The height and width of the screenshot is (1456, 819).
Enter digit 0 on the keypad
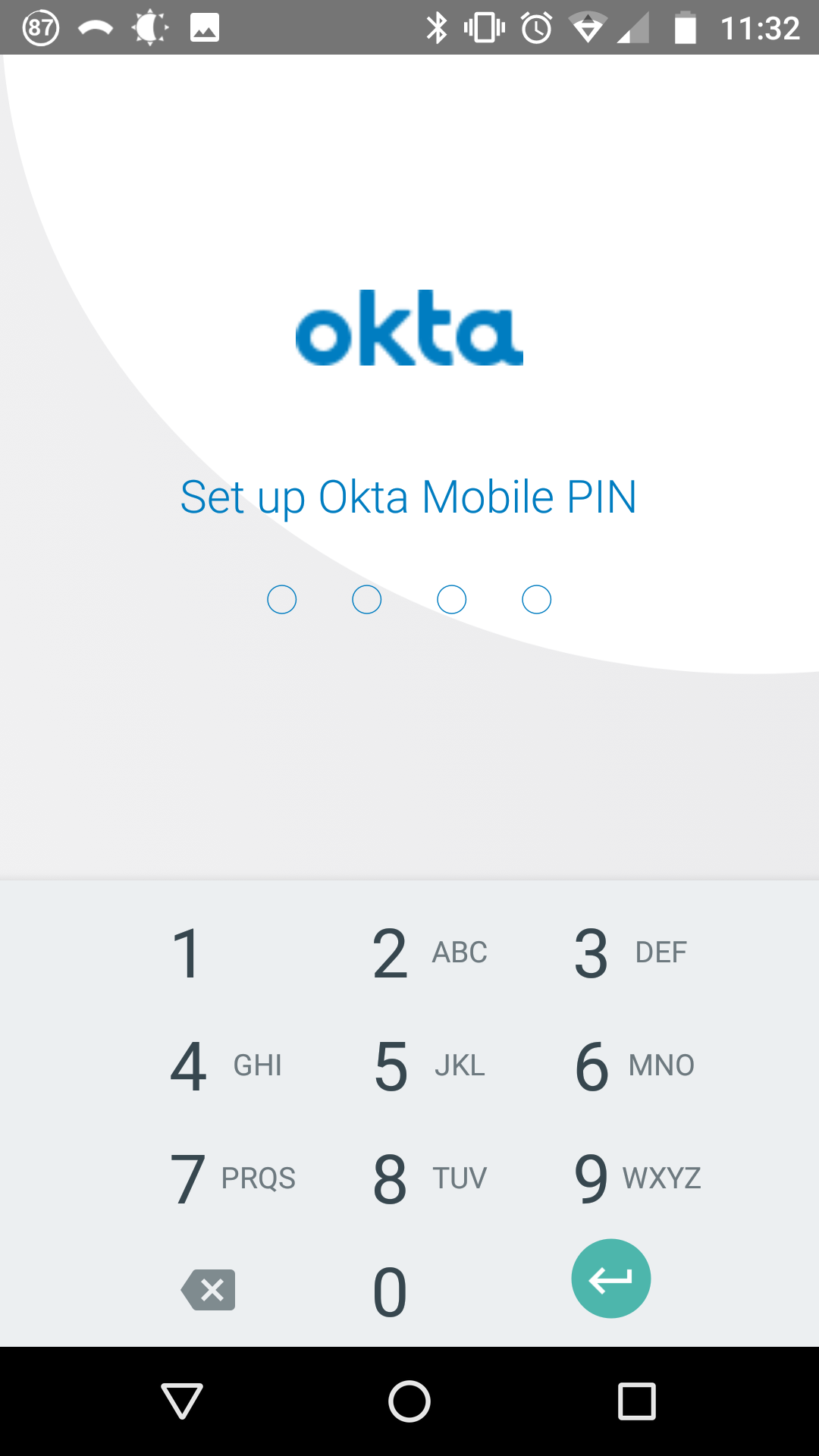[x=391, y=1291]
